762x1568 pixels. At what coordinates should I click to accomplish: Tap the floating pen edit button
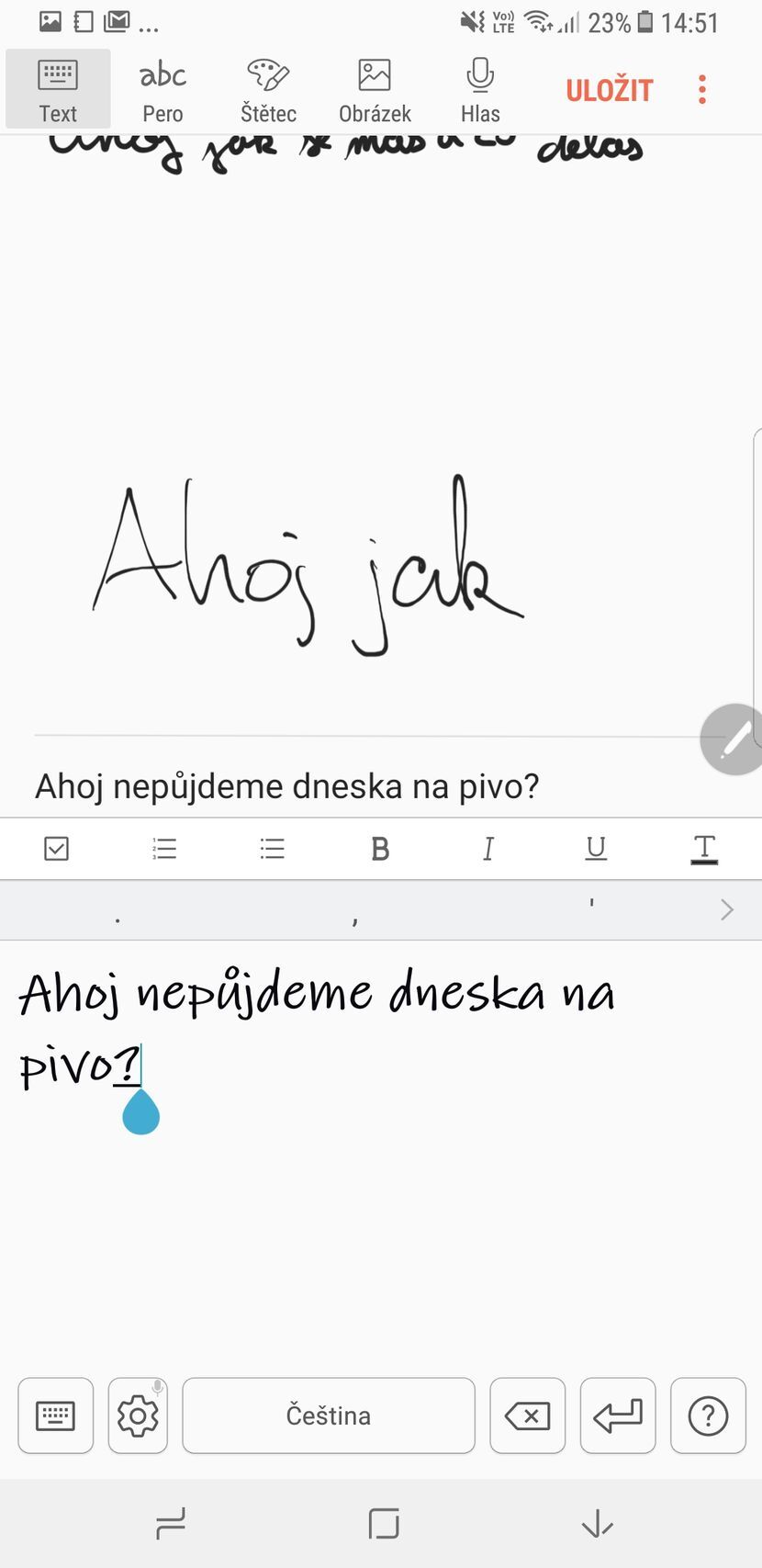[x=734, y=739]
